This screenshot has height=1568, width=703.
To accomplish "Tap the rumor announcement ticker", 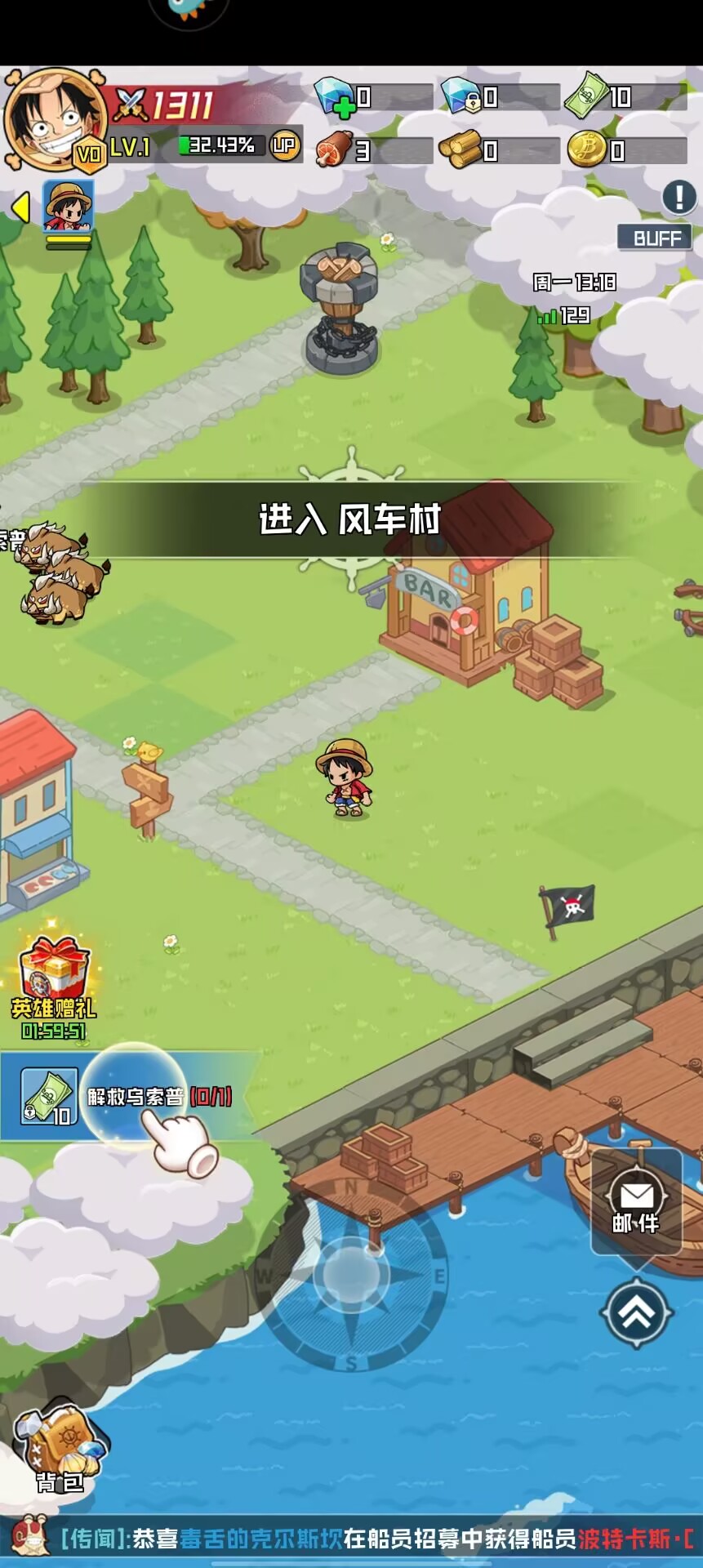I will 351,1539.
